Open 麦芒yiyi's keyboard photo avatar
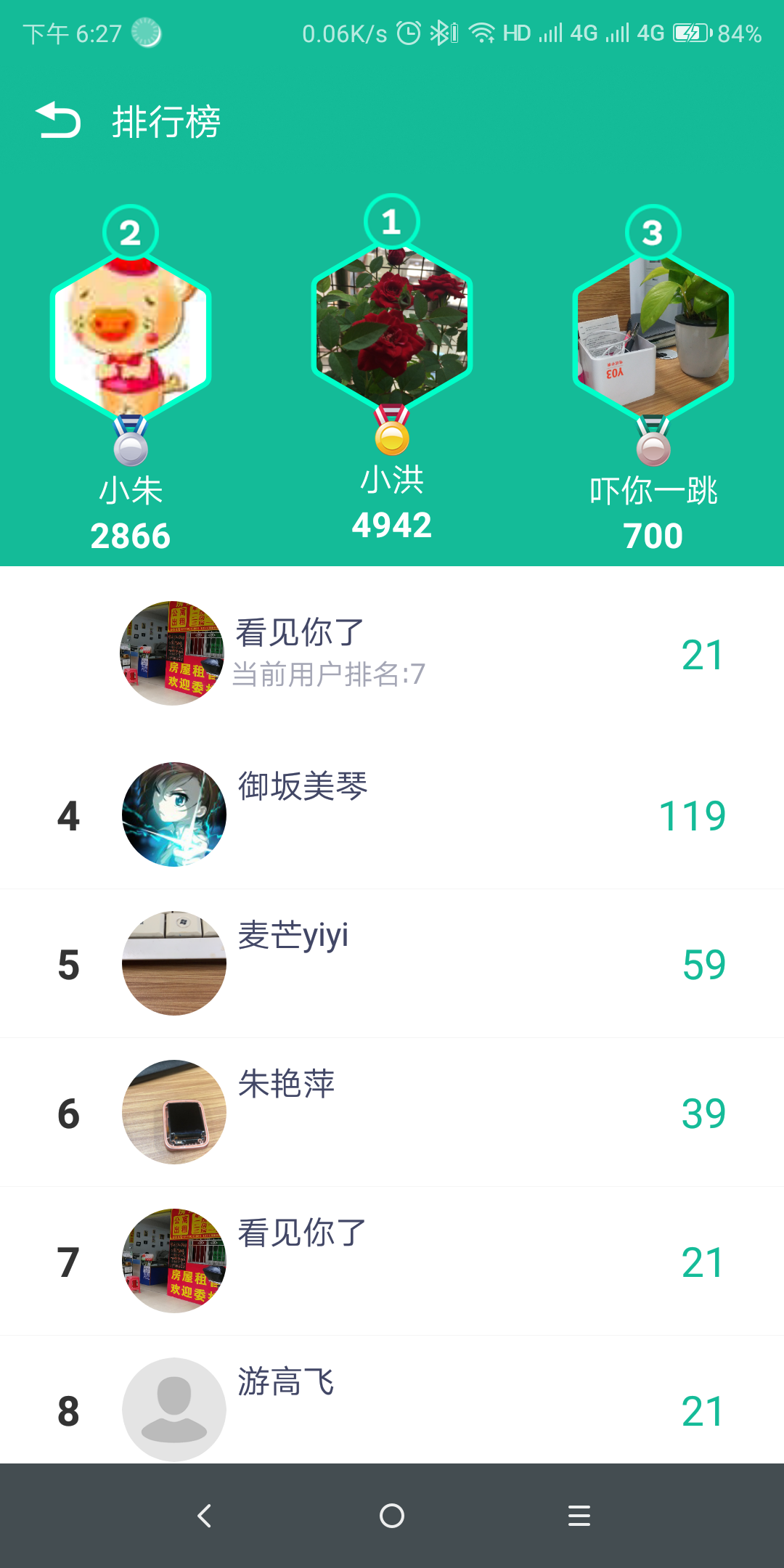Screen dimensions: 784x1568 point(174,964)
